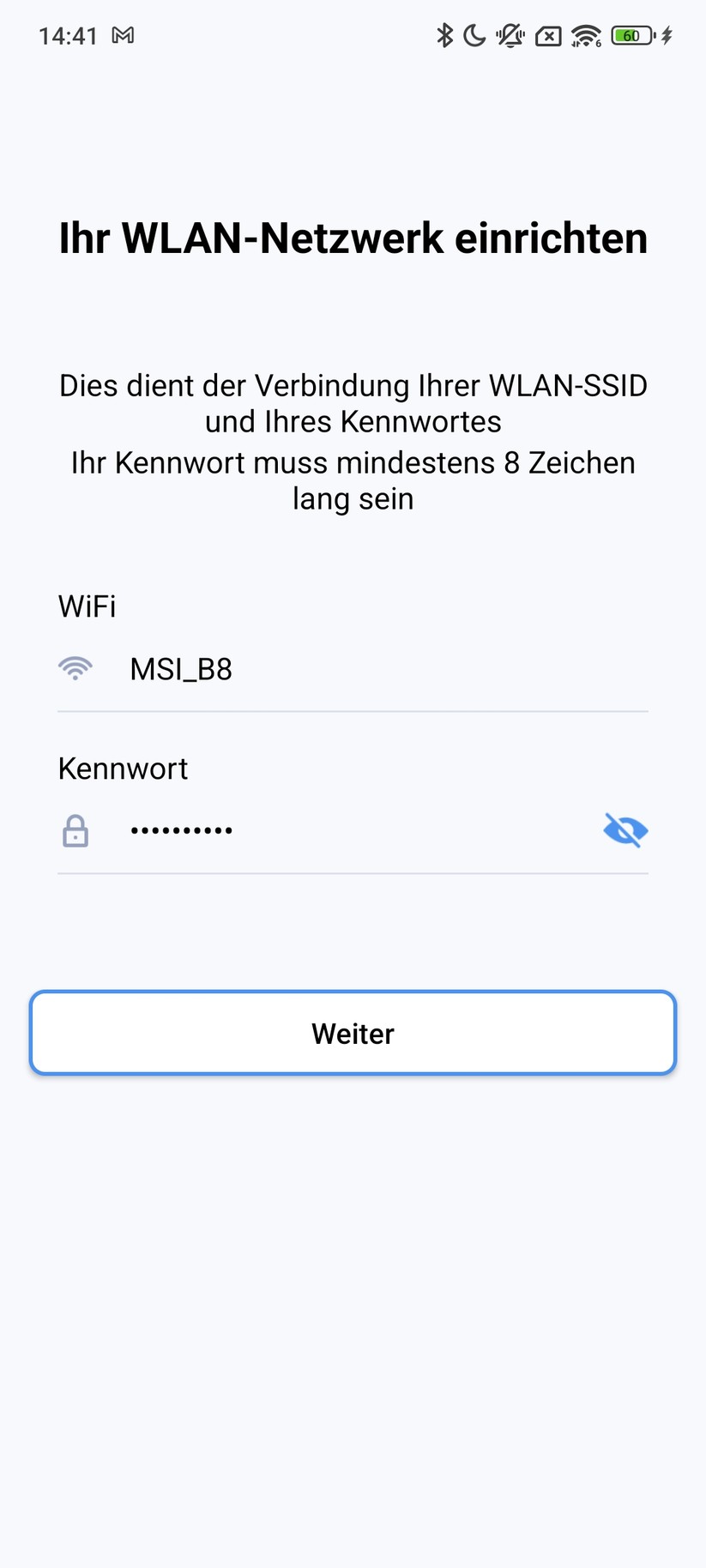Tap the 60% battery indicator
This screenshot has height=1568, width=706.
coord(631,35)
